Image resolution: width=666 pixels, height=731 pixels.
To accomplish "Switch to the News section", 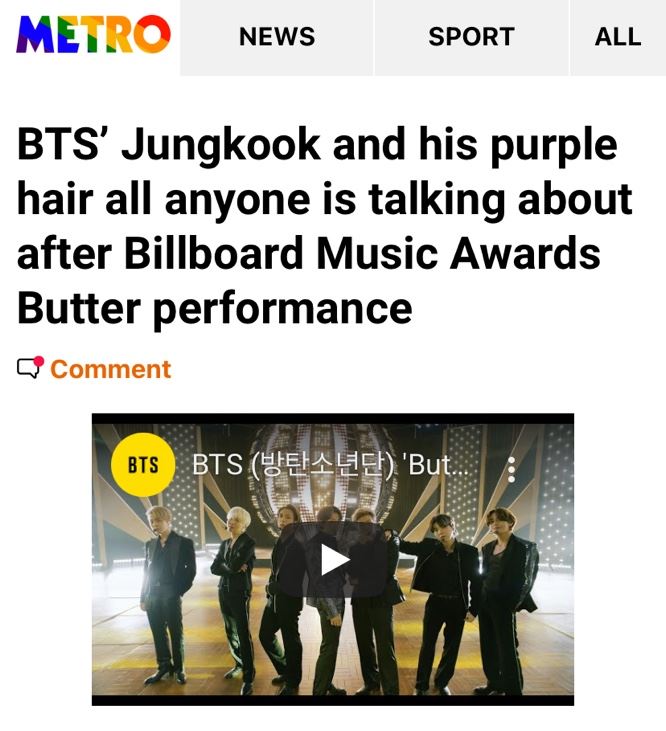I will (x=277, y=37).
